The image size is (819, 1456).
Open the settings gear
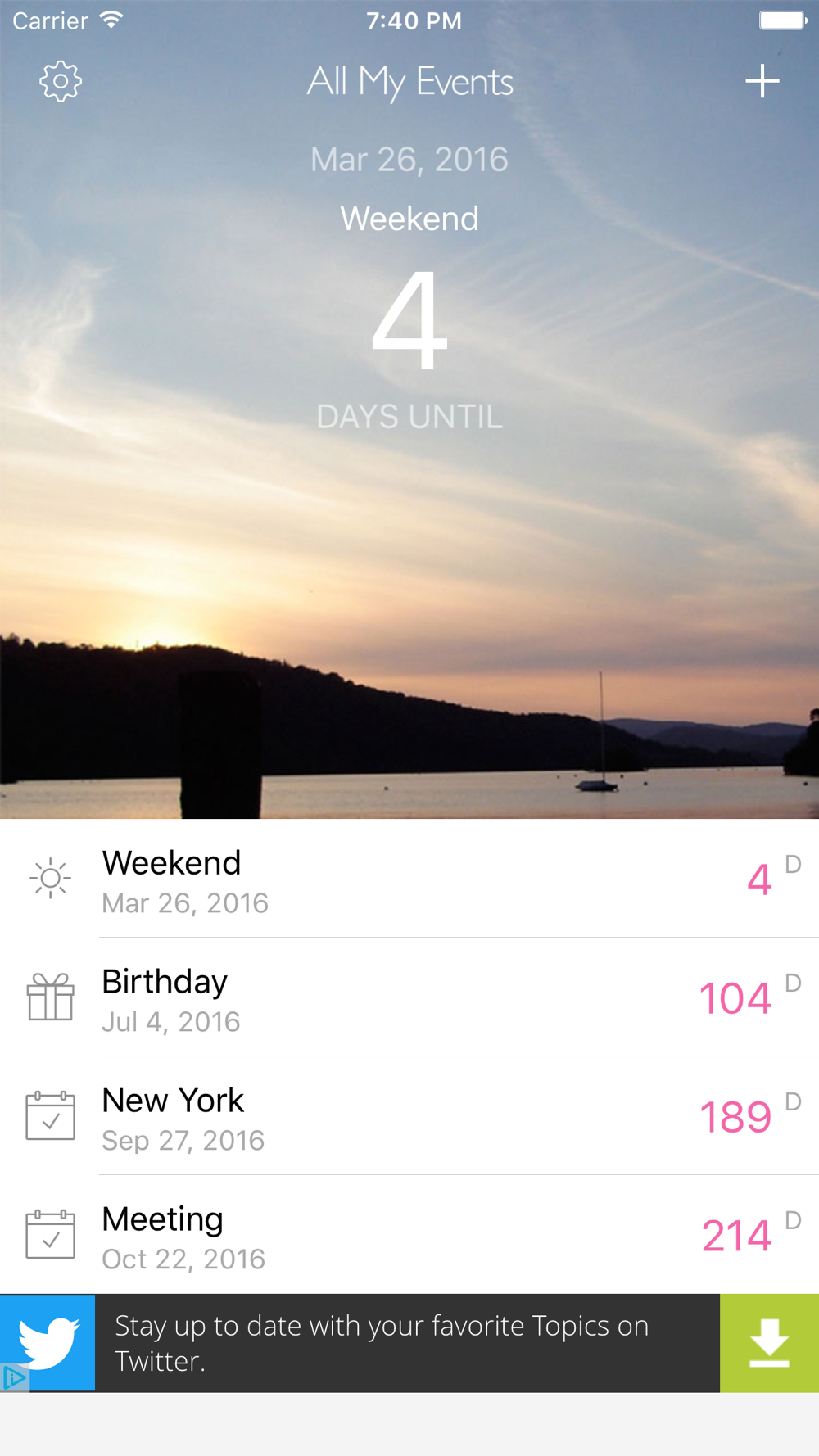[x=61, y=81]
